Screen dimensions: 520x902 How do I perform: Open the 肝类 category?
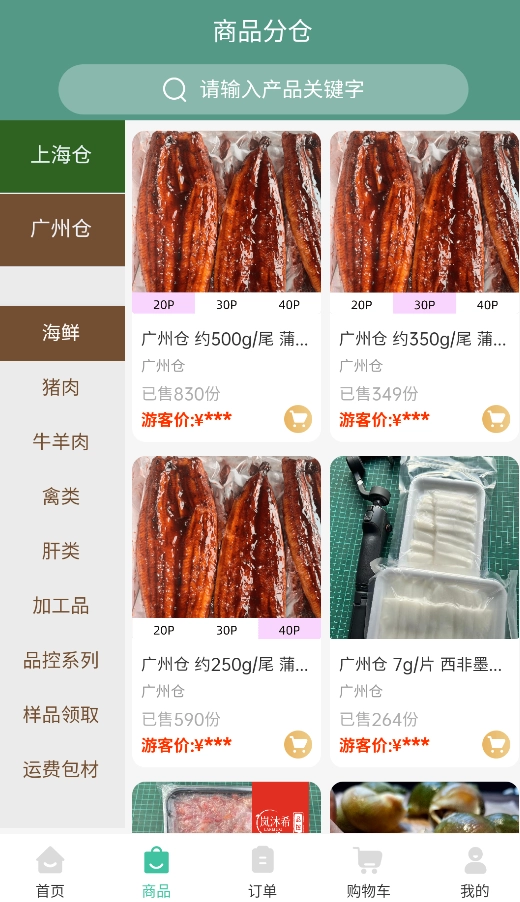(62, 551)
